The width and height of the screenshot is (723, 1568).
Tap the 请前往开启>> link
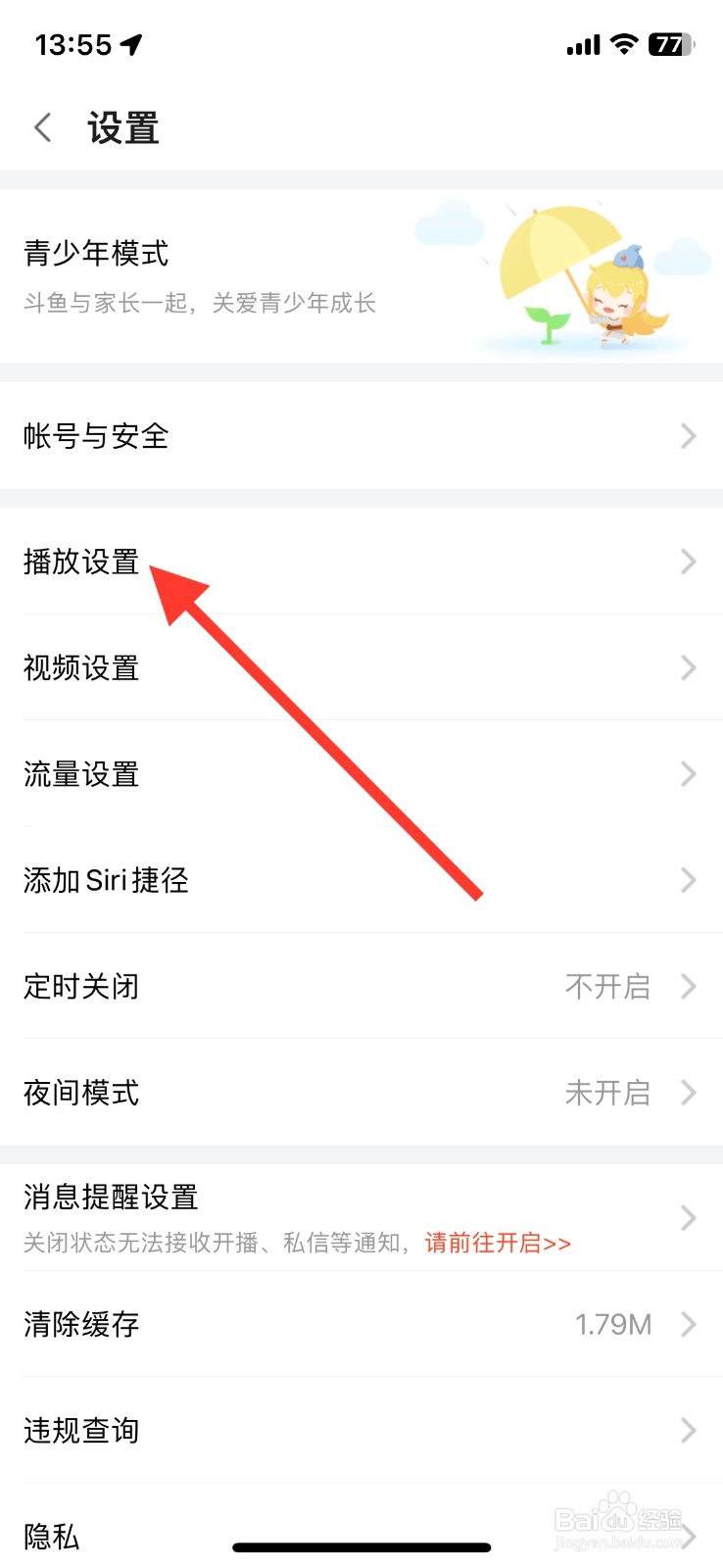pyautogui.click(x=497, y=1243)
